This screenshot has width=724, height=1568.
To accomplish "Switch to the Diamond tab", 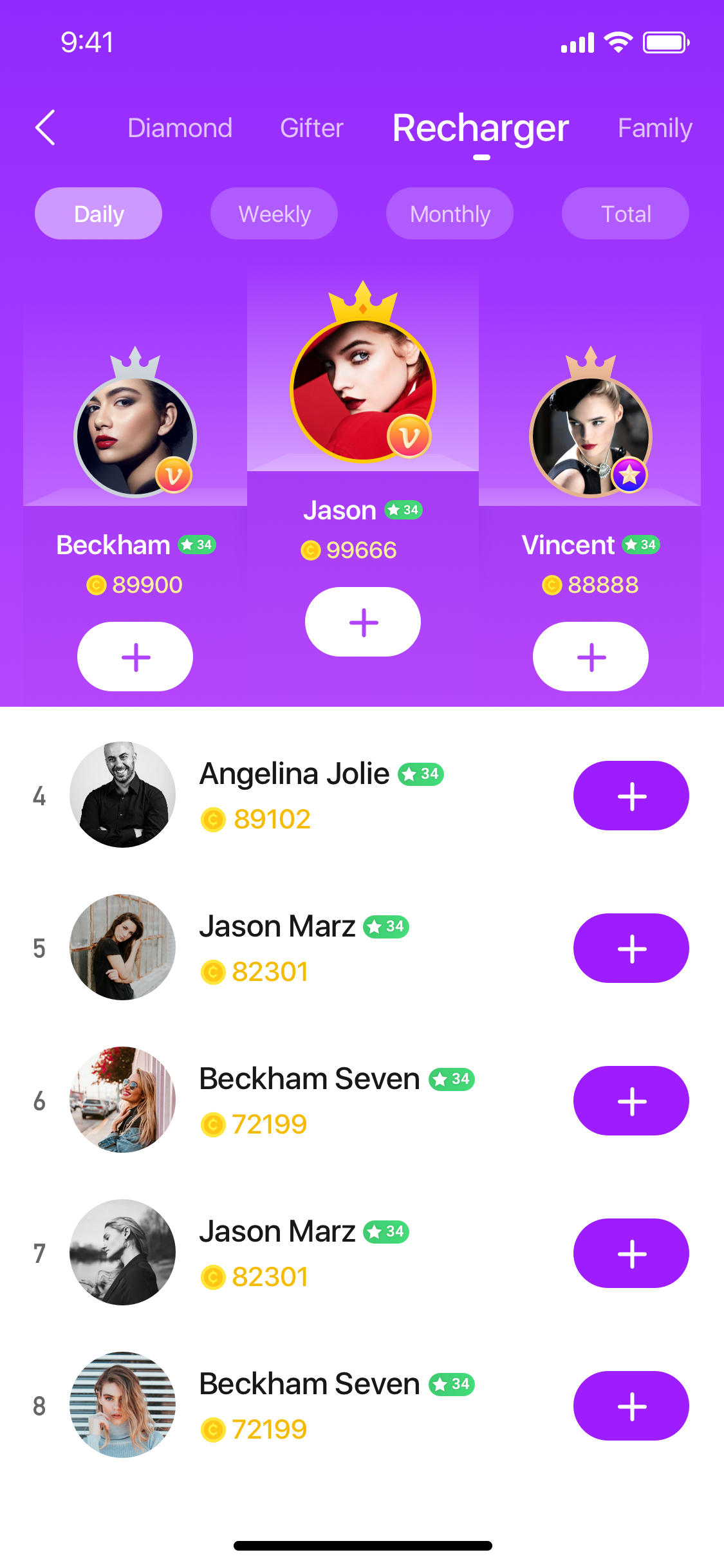I will [180, 128].
